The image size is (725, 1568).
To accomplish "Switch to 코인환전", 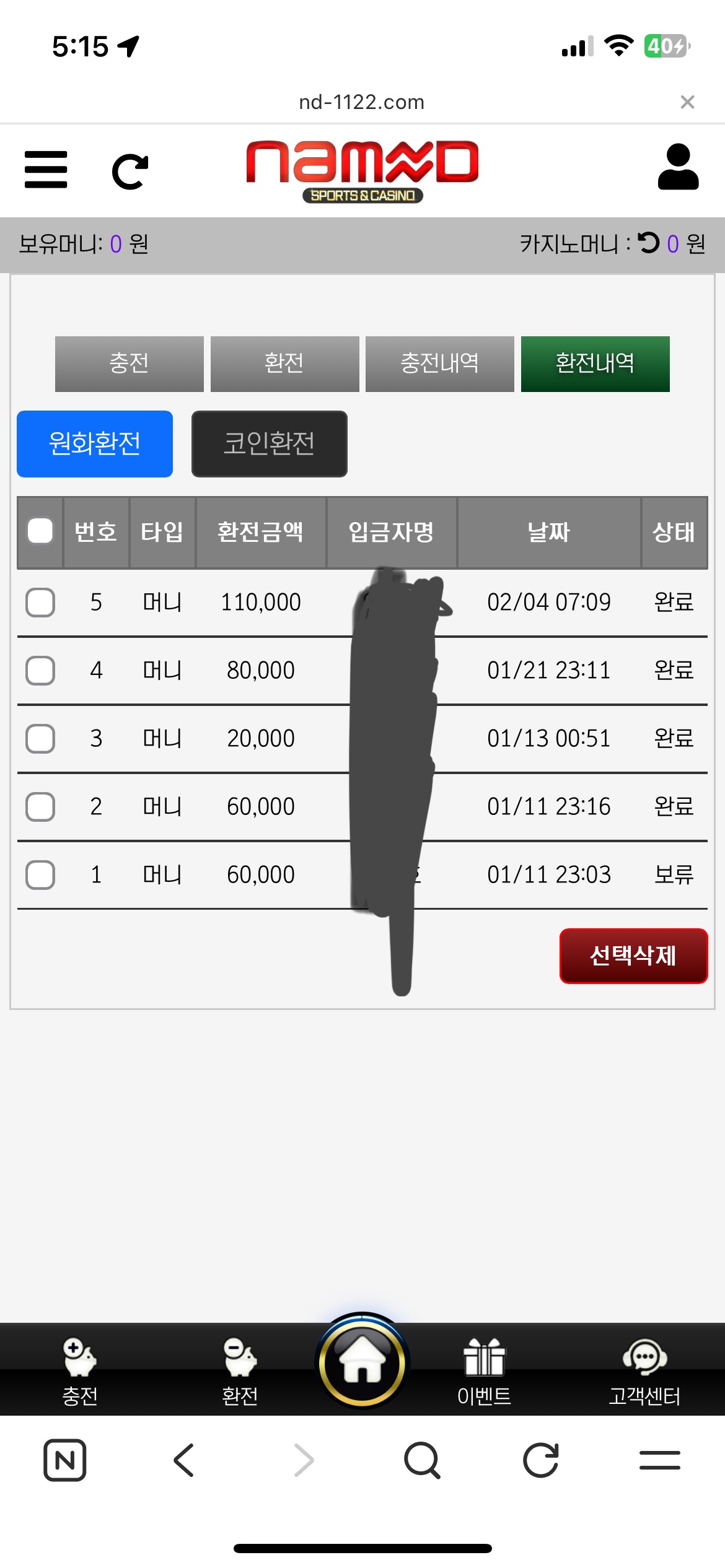I will tap(269, 443).
